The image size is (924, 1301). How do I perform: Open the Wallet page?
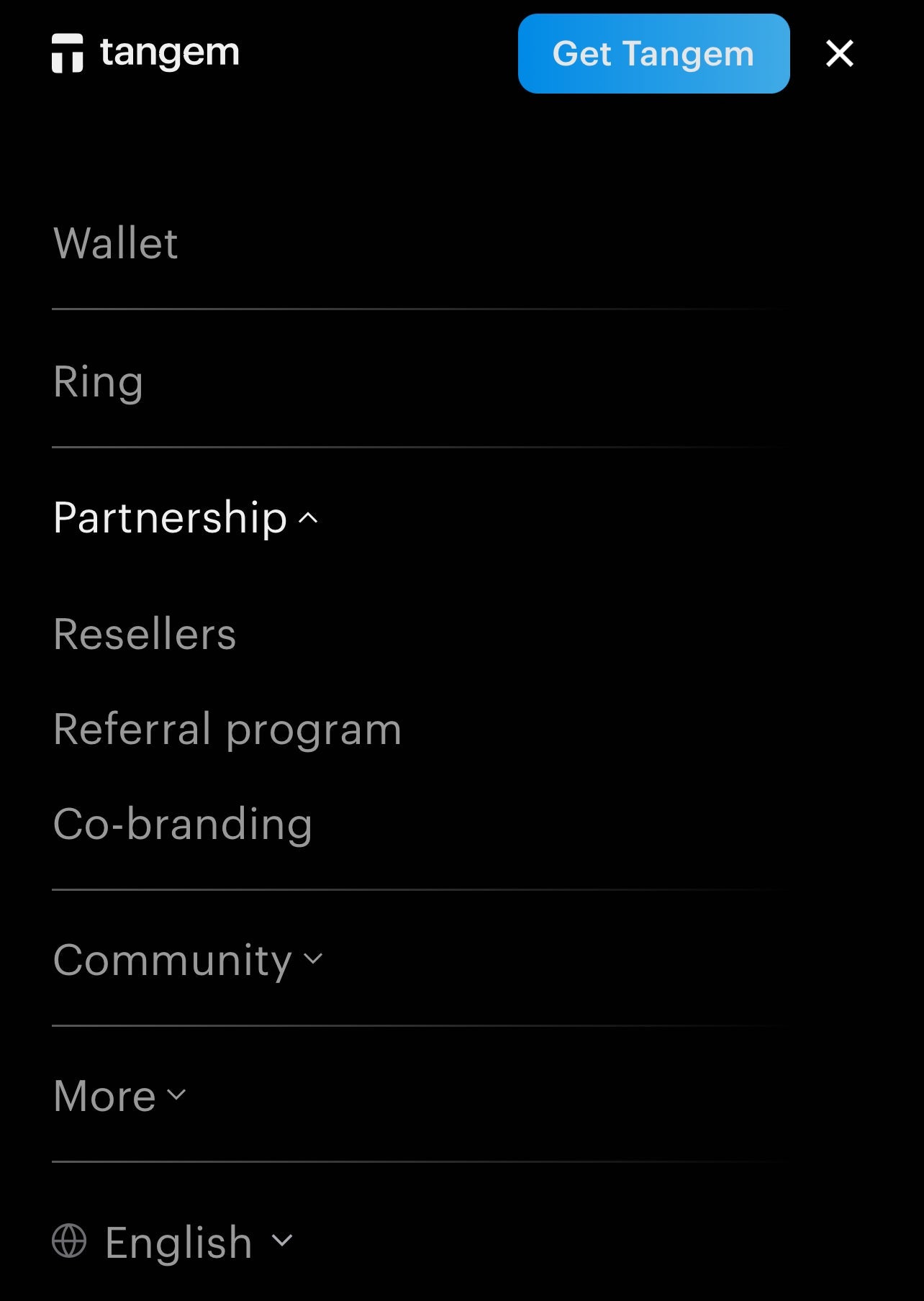(116, 243)
